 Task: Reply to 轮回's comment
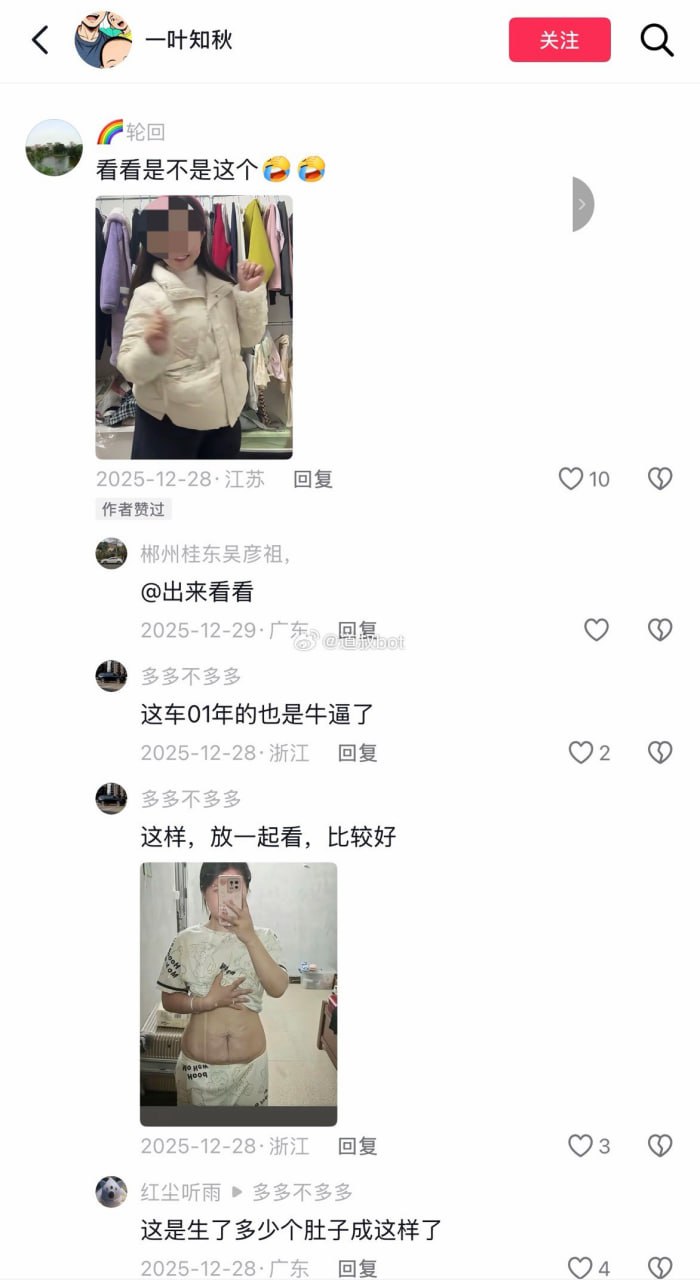point(312,479)
